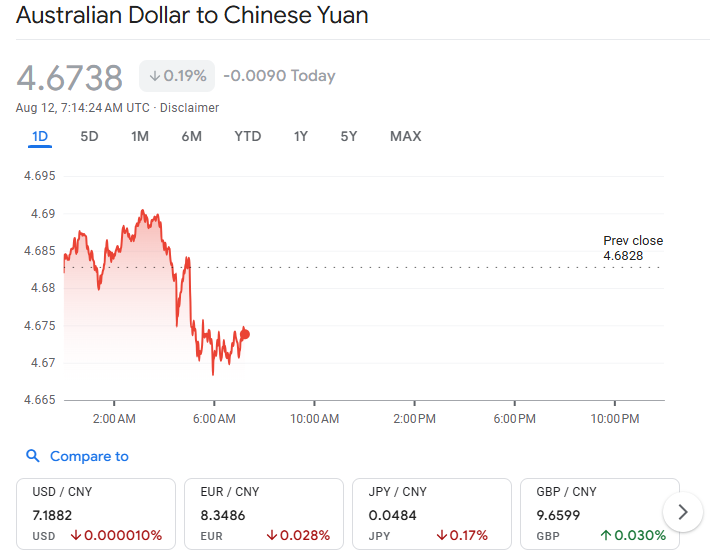Switch to the 5D chart range
Image resolution: width=710 pixels, height=557 pixels.
89,136
